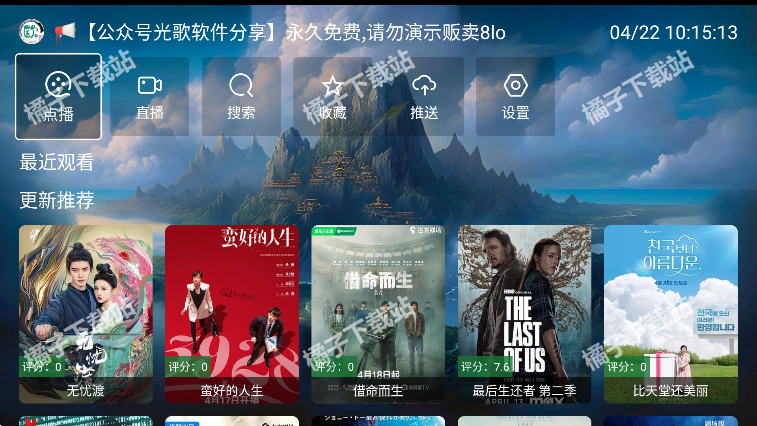
Task: Select the 蛮好的人生 poster
Action: click(232, 313)
